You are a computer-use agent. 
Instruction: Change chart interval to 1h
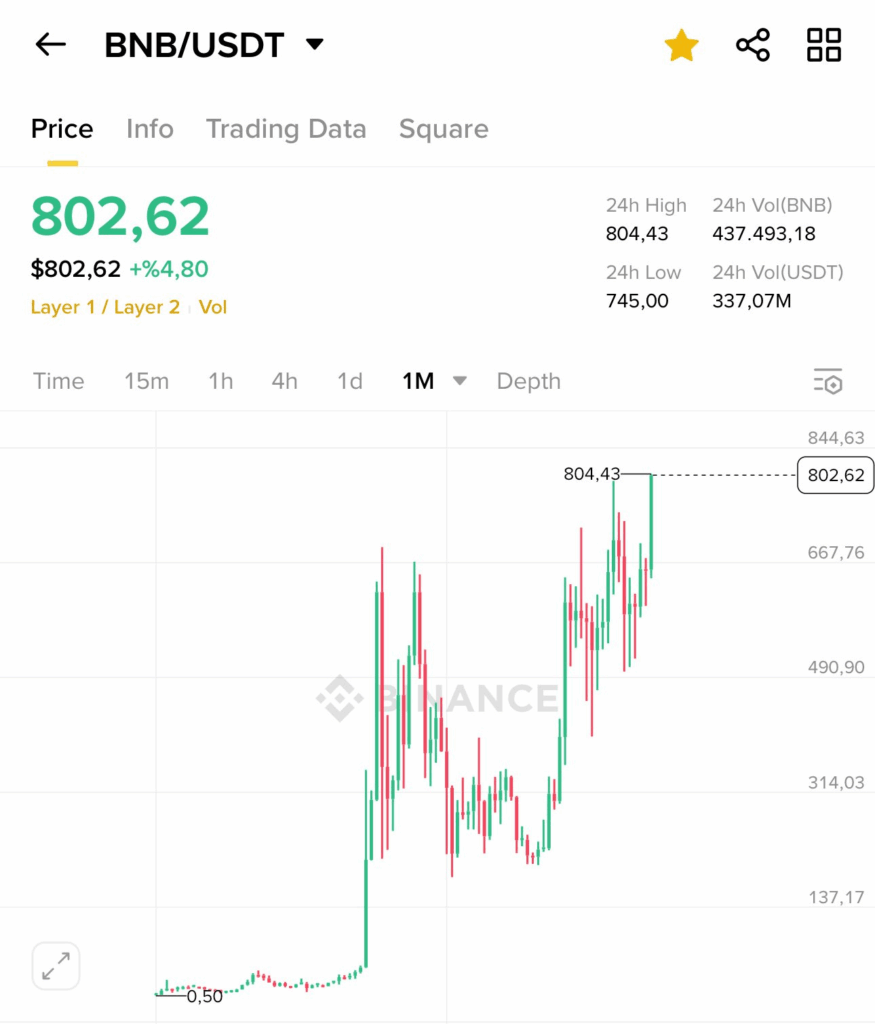tap(220, 381)
